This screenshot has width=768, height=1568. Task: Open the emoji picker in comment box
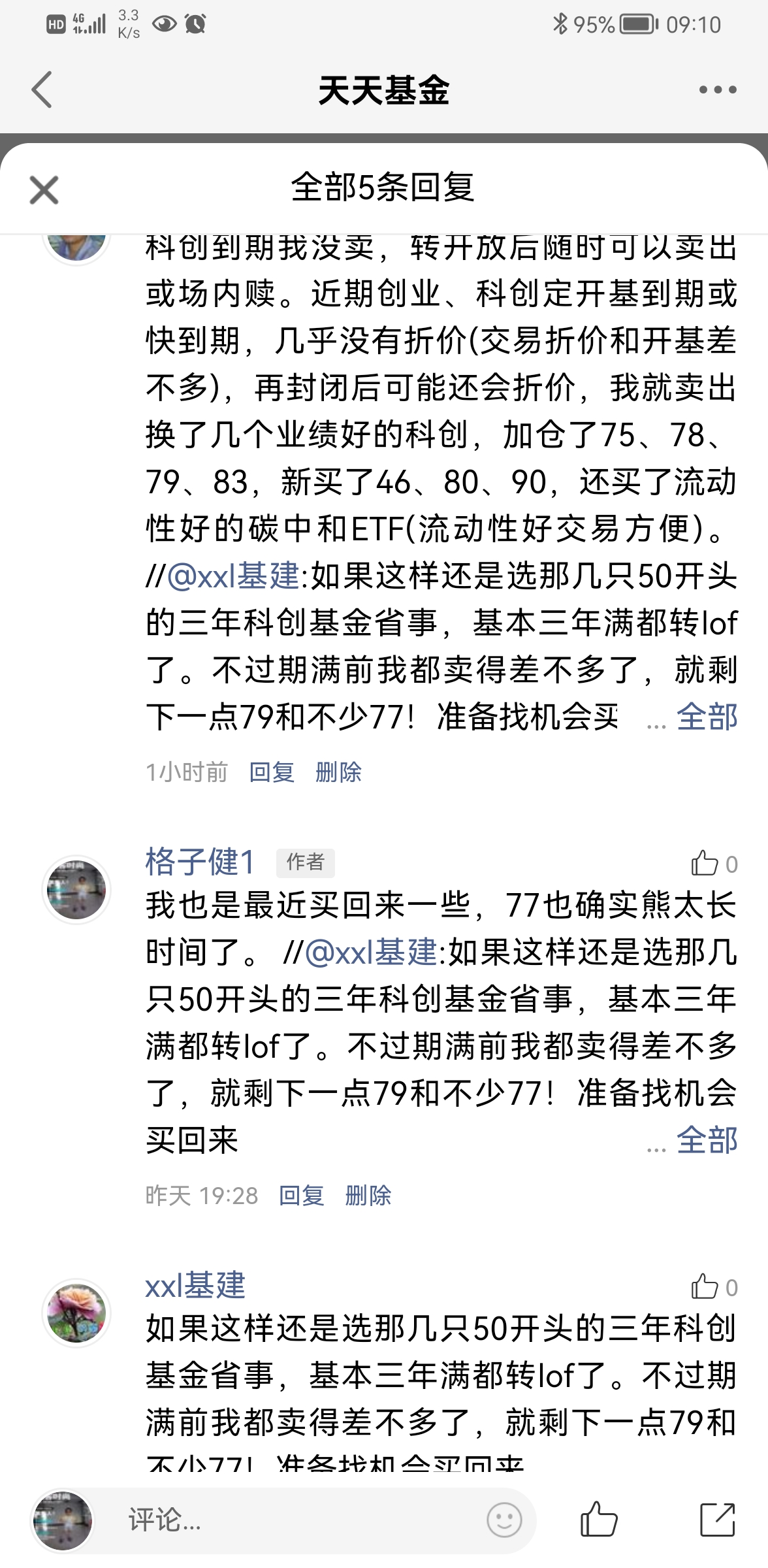(x=504, y=1520)
